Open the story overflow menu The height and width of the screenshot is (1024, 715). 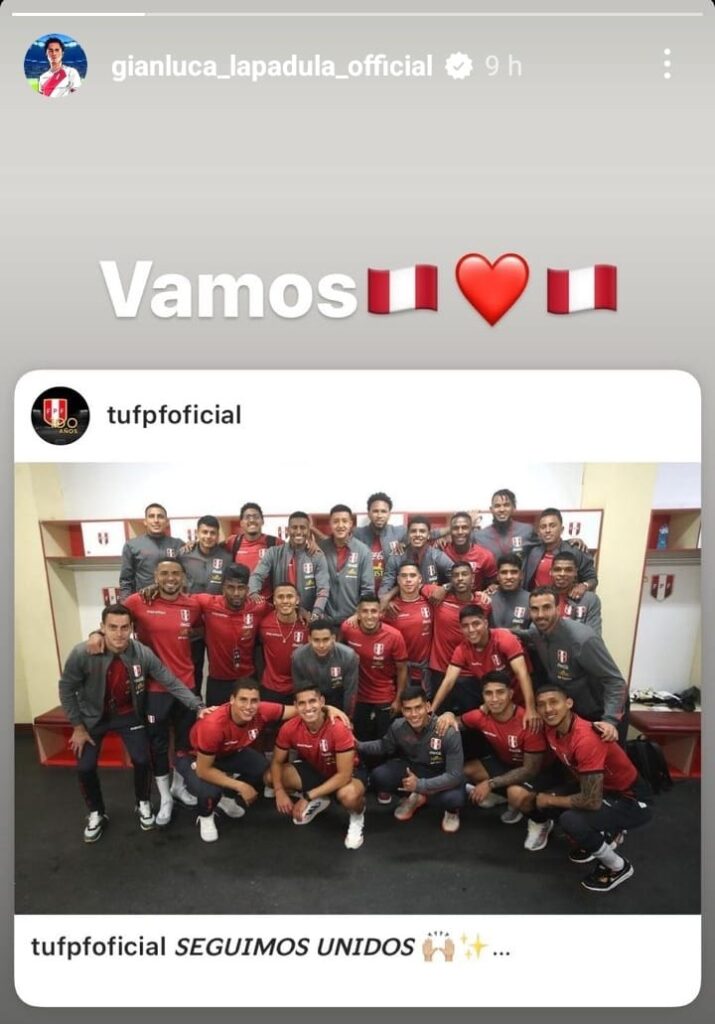(x=666, y=65)
